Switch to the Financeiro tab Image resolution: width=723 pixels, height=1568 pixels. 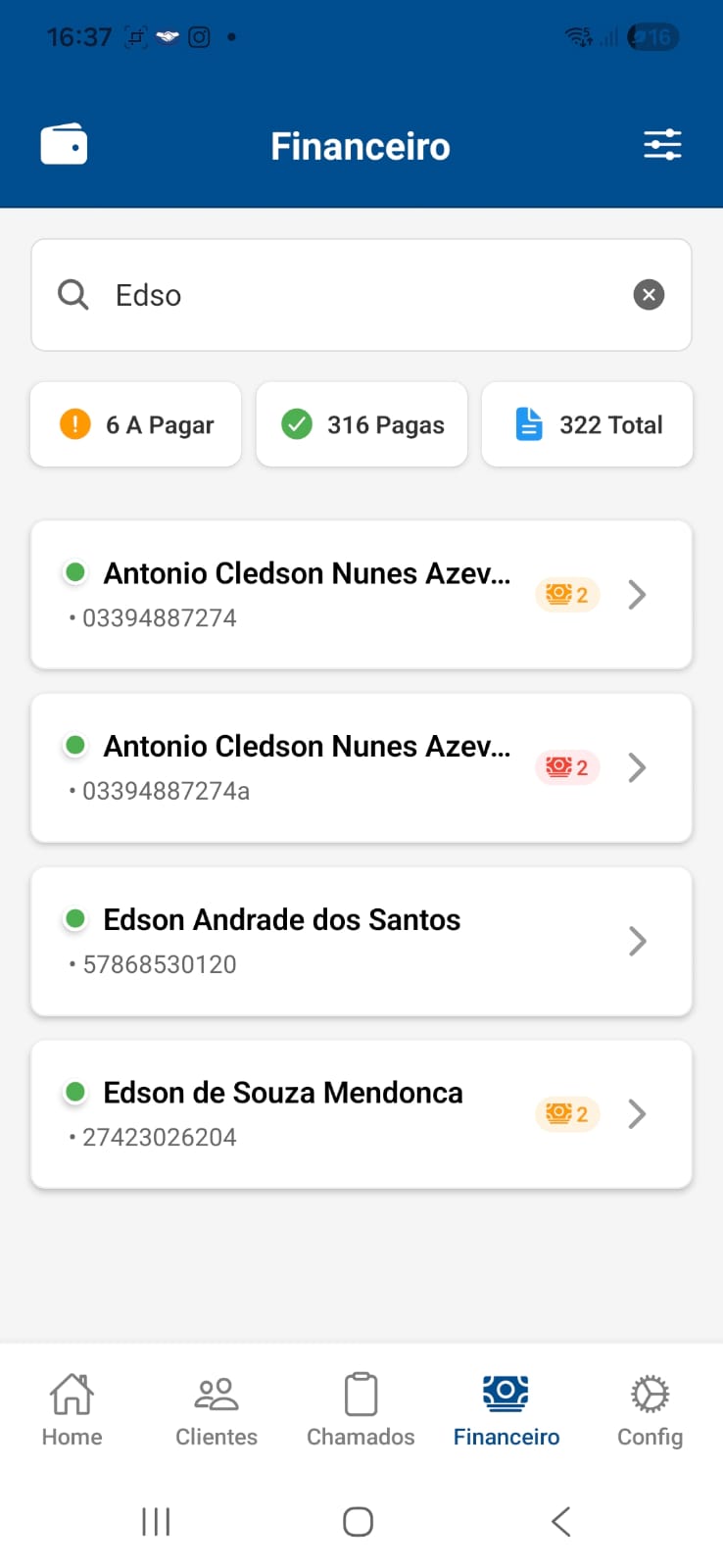point(506,1408)
